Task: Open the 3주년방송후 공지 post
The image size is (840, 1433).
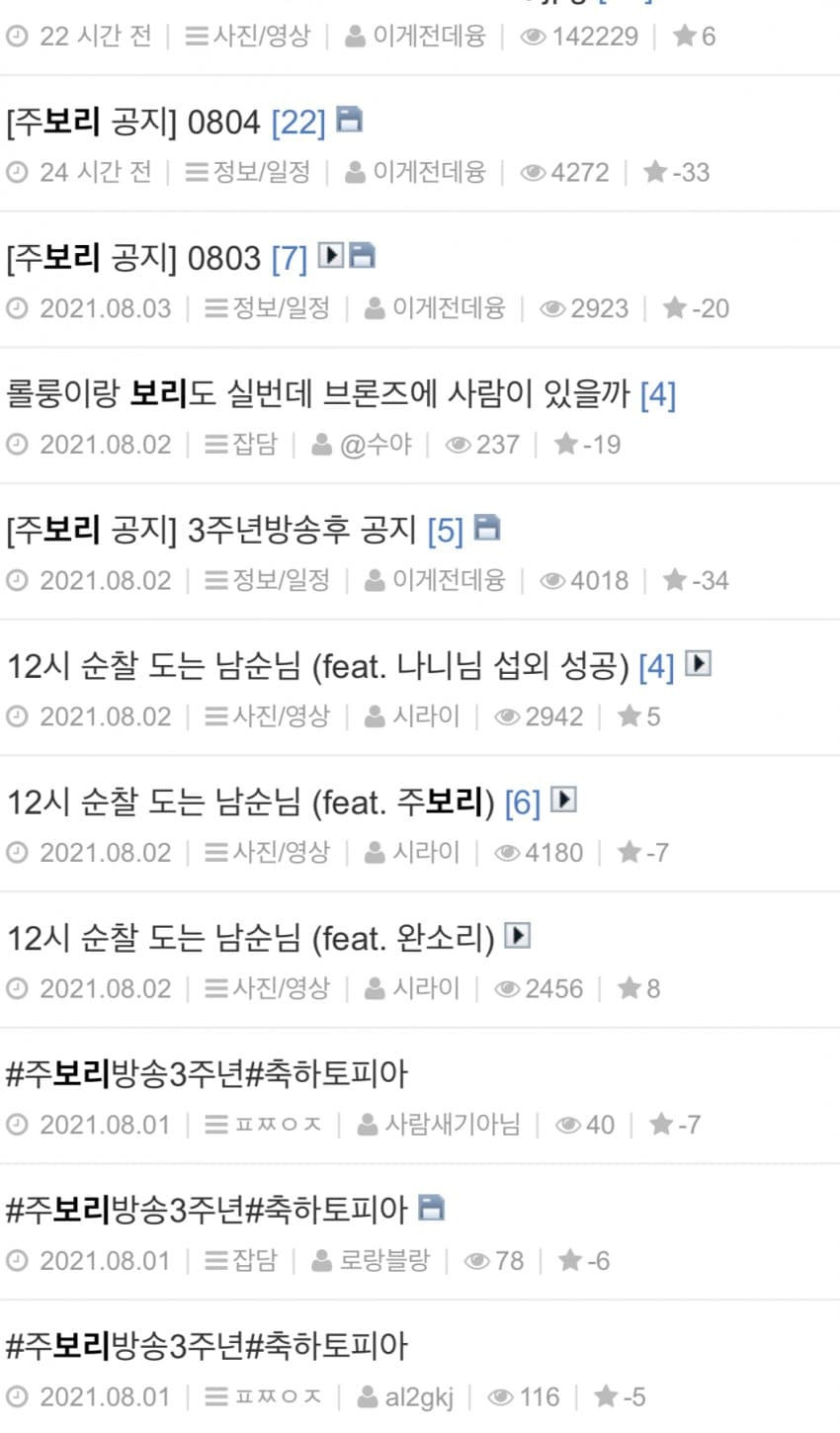Action: tap(212, 531)
